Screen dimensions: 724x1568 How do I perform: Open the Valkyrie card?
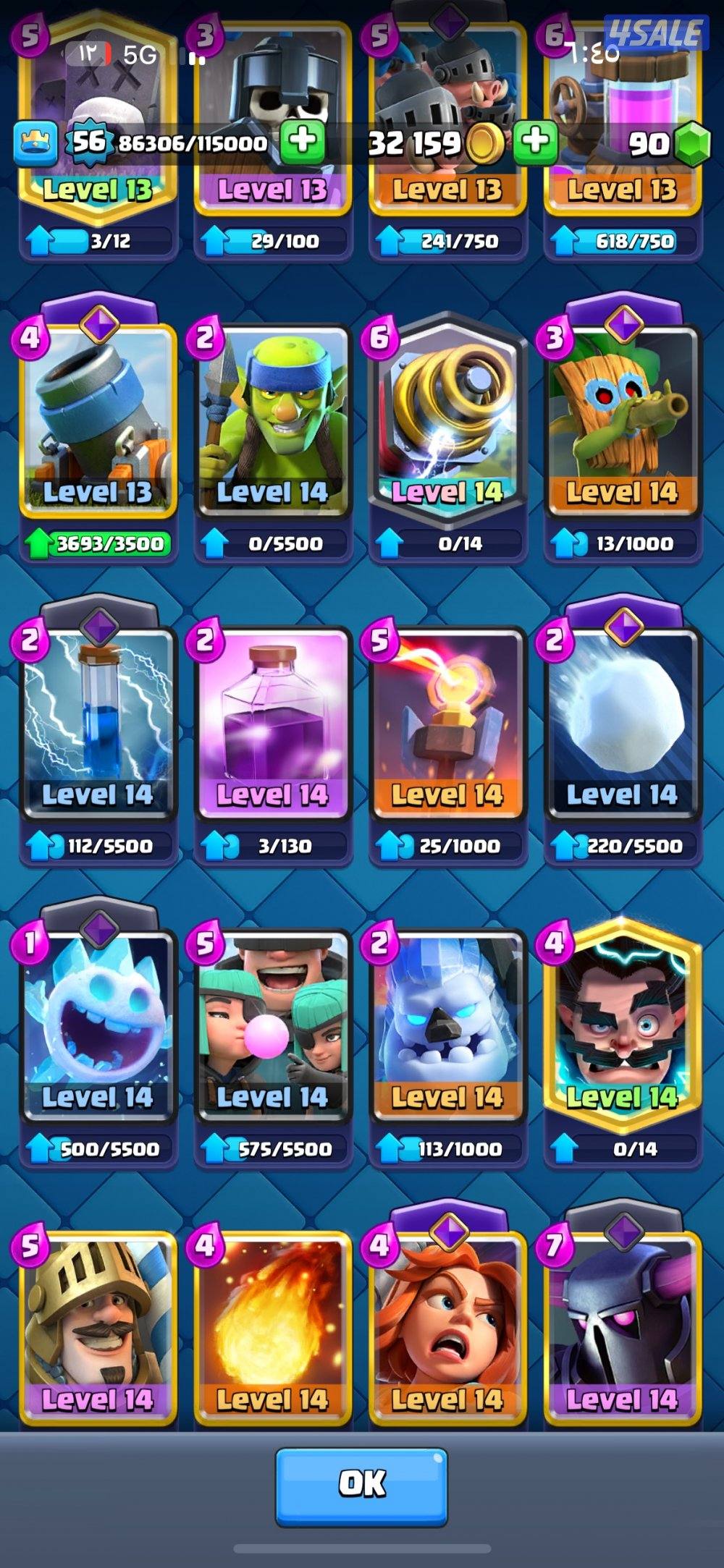pos(447,1328)
